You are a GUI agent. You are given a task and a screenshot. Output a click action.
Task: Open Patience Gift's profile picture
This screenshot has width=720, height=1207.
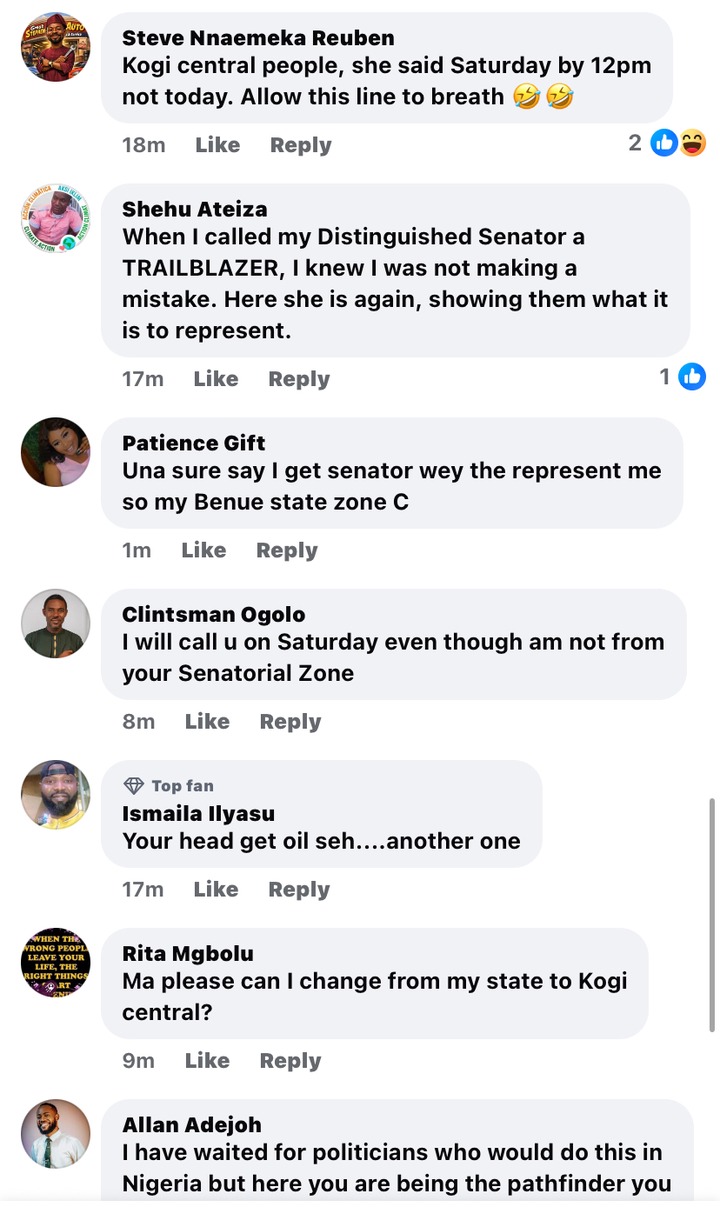click(x=56, y=452)
